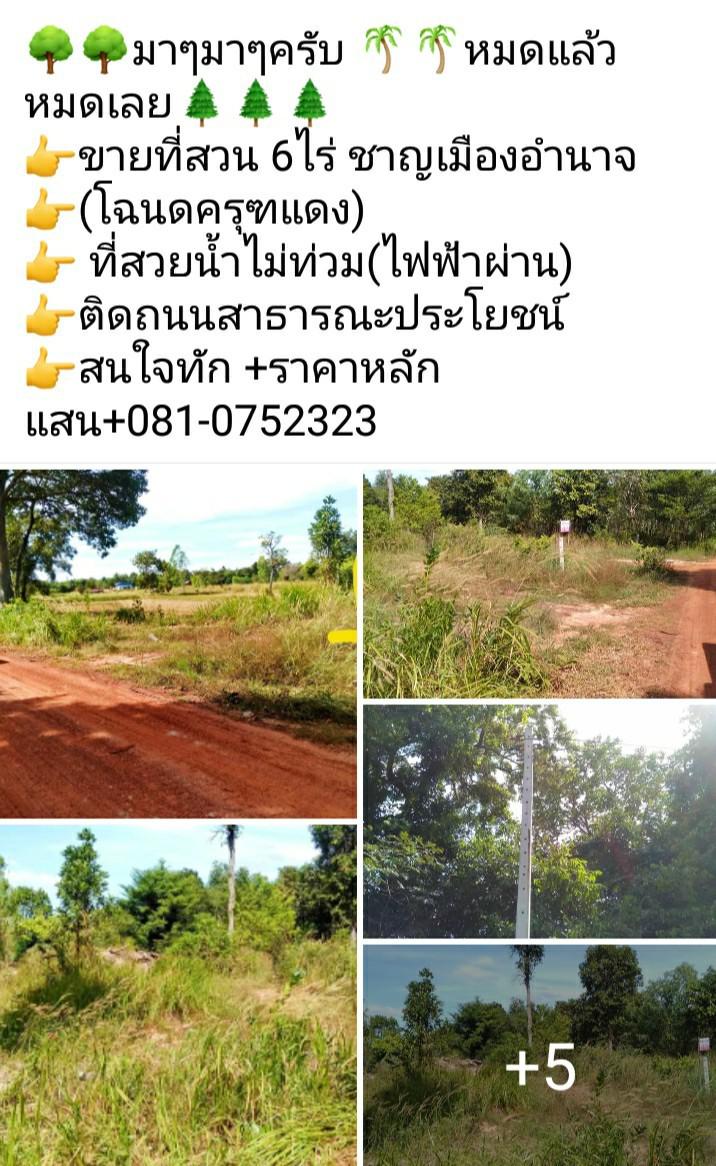Open the red dirt road field photo
The image size is (716, 1166).
pos(178,643)
